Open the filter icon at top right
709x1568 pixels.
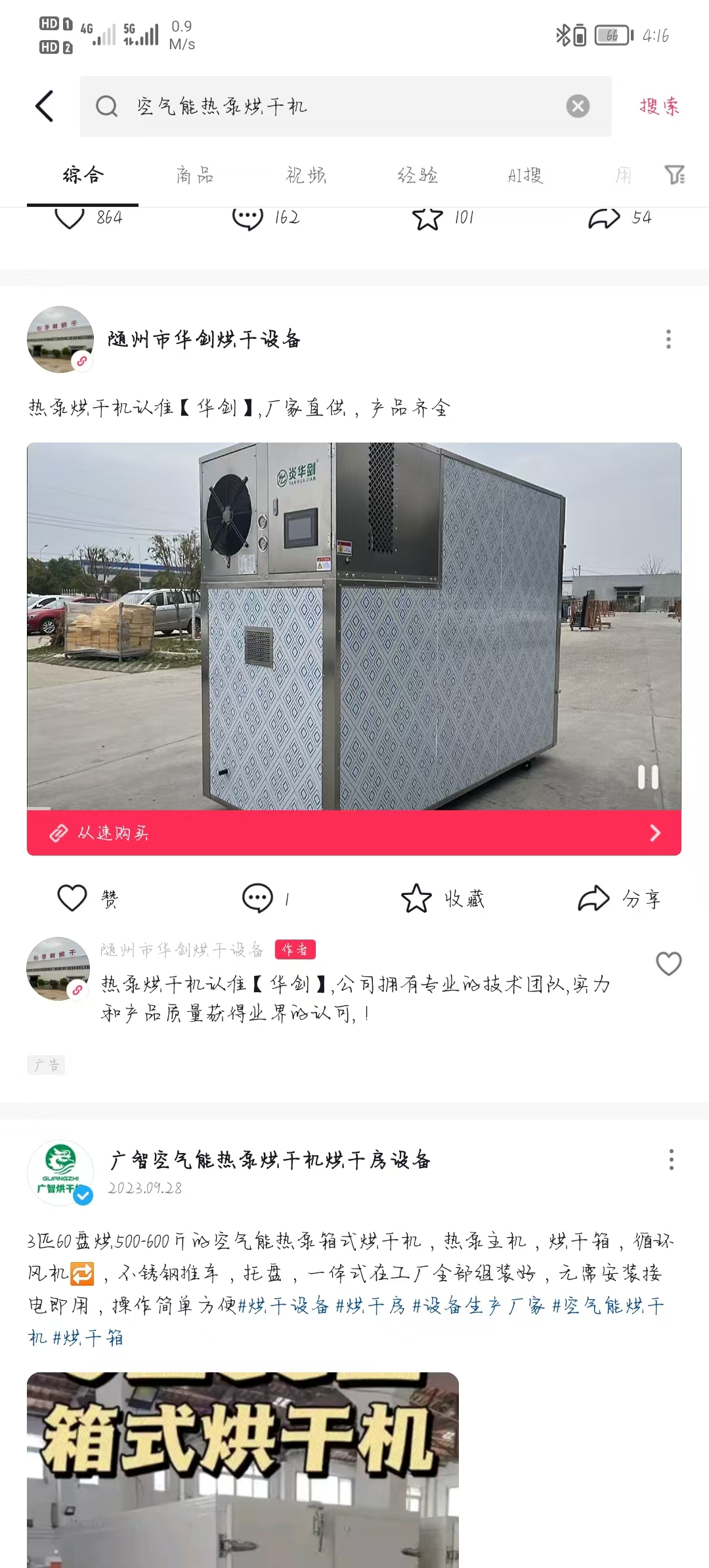point(675,175)
